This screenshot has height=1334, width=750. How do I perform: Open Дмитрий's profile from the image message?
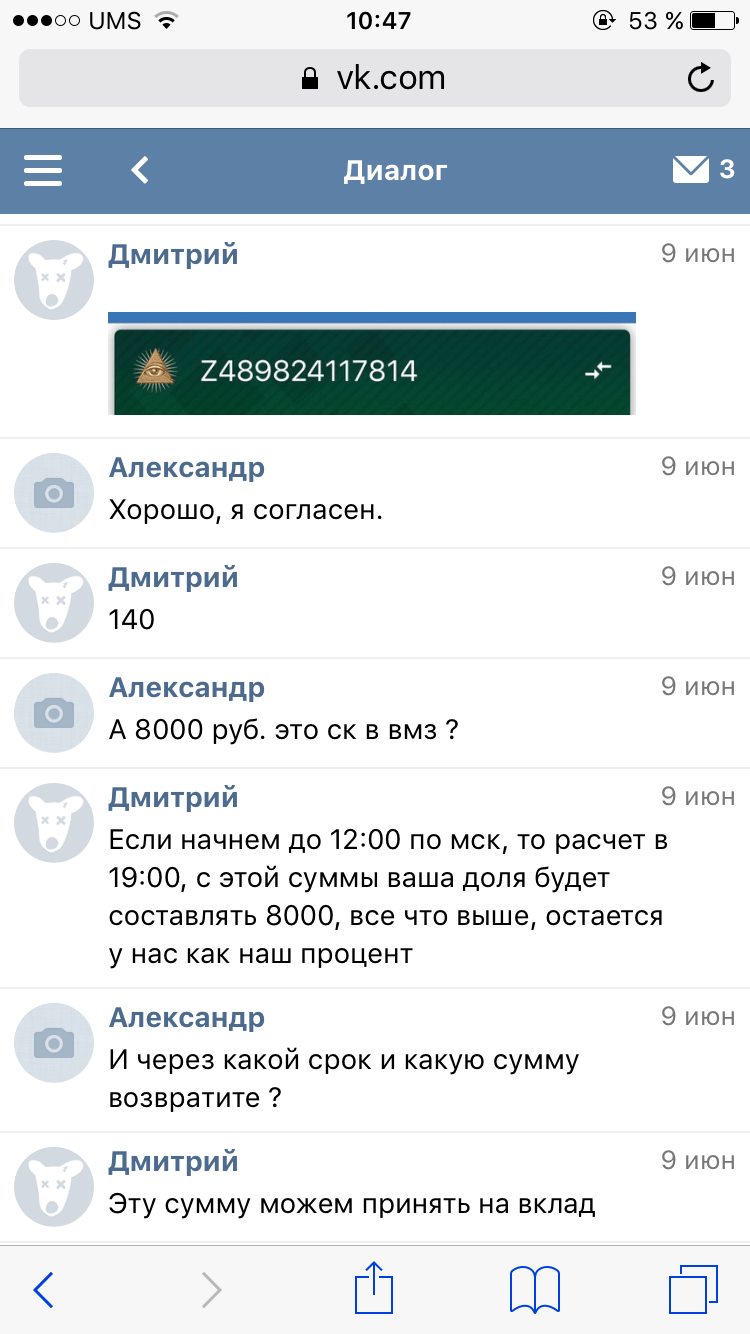point(173,255)
